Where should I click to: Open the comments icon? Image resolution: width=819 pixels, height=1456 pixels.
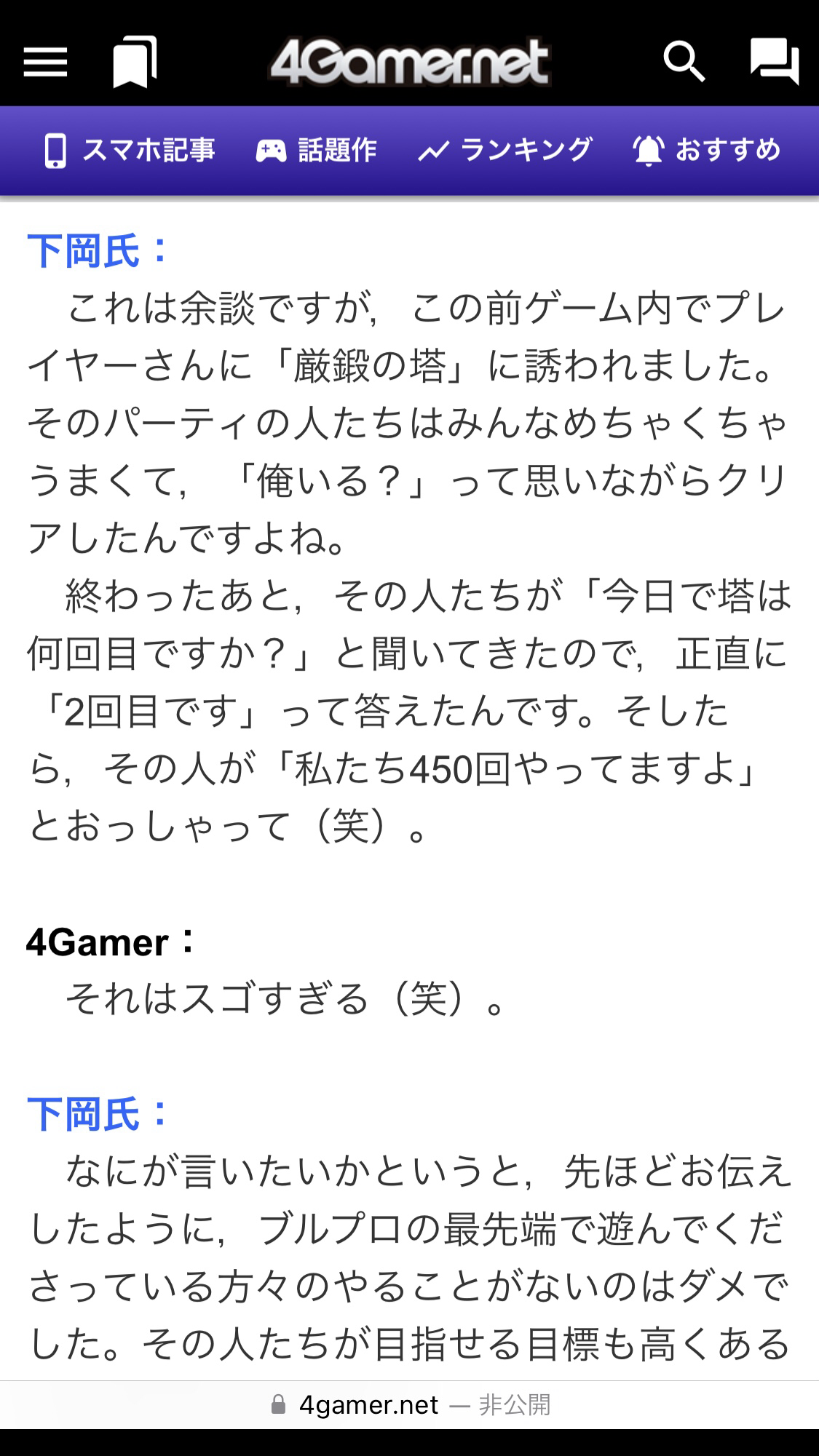pyautogui.click(x=774, y=62)
